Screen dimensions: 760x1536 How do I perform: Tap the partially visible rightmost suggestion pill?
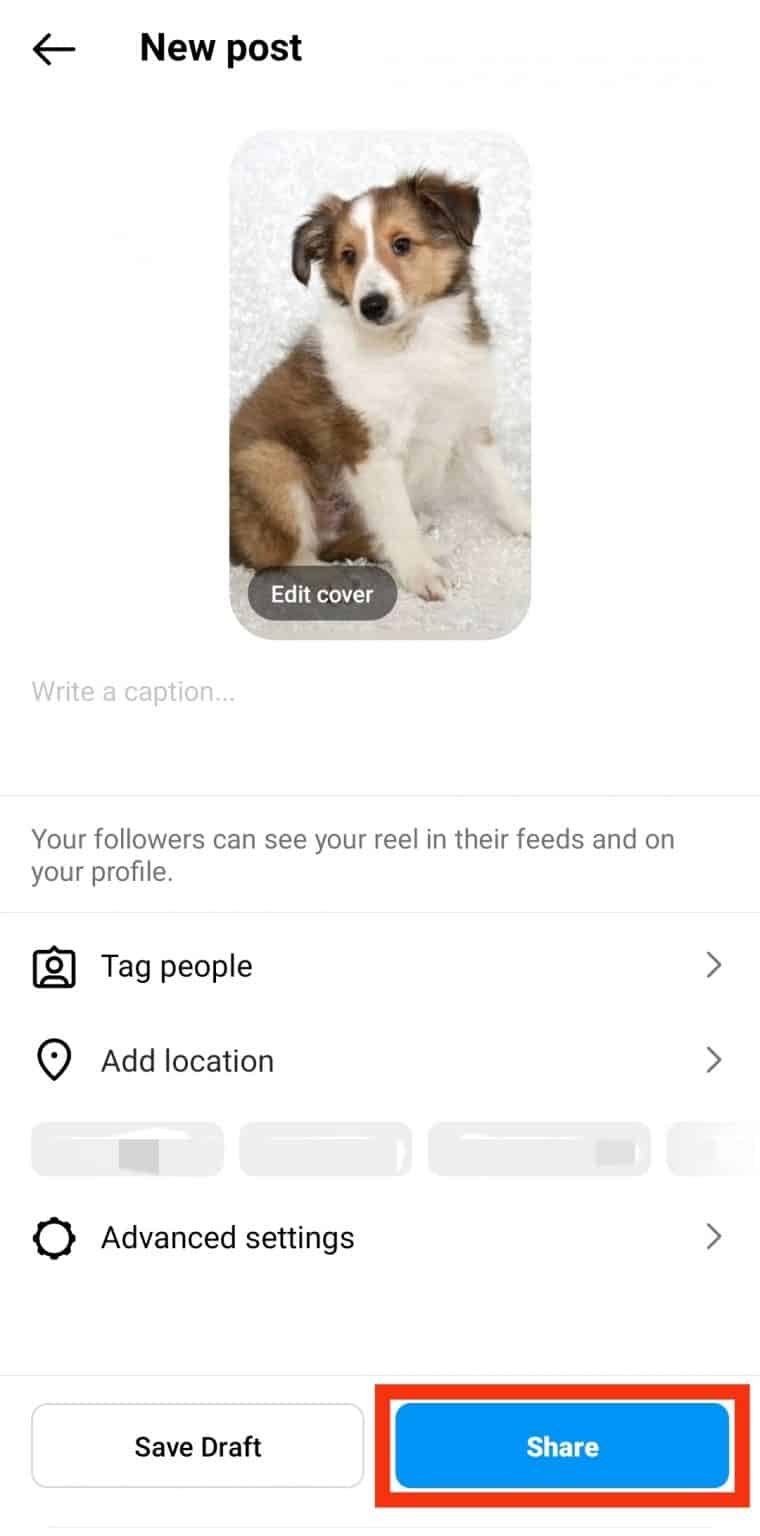click(x=715, y=1149)
